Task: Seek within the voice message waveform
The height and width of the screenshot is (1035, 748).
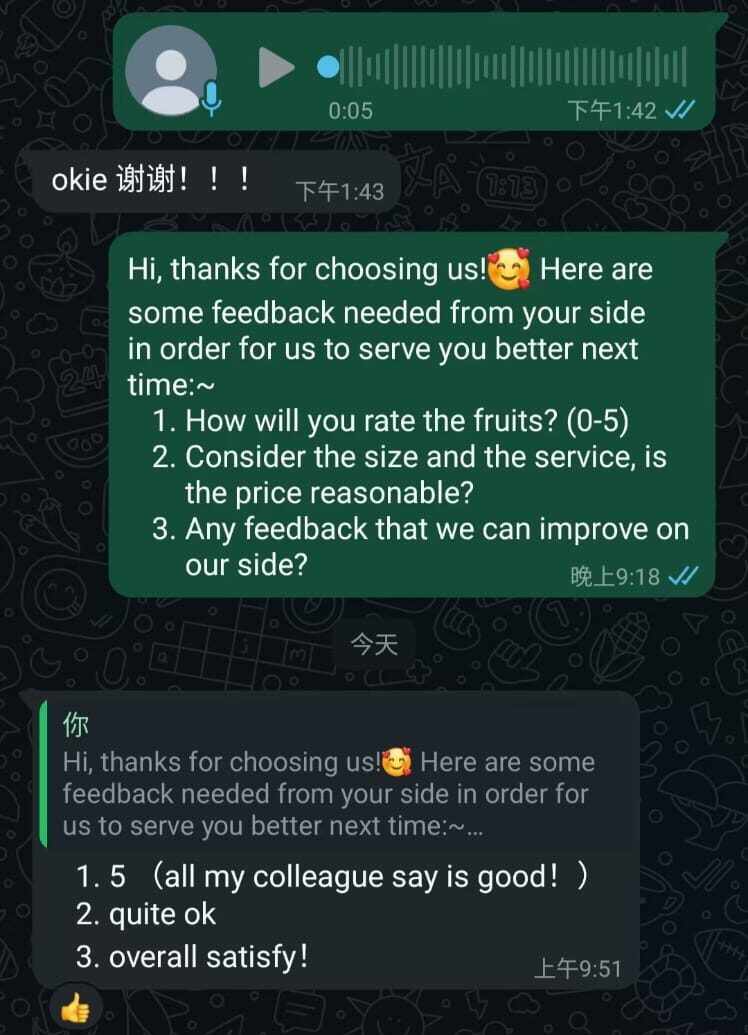Action: 510,67
